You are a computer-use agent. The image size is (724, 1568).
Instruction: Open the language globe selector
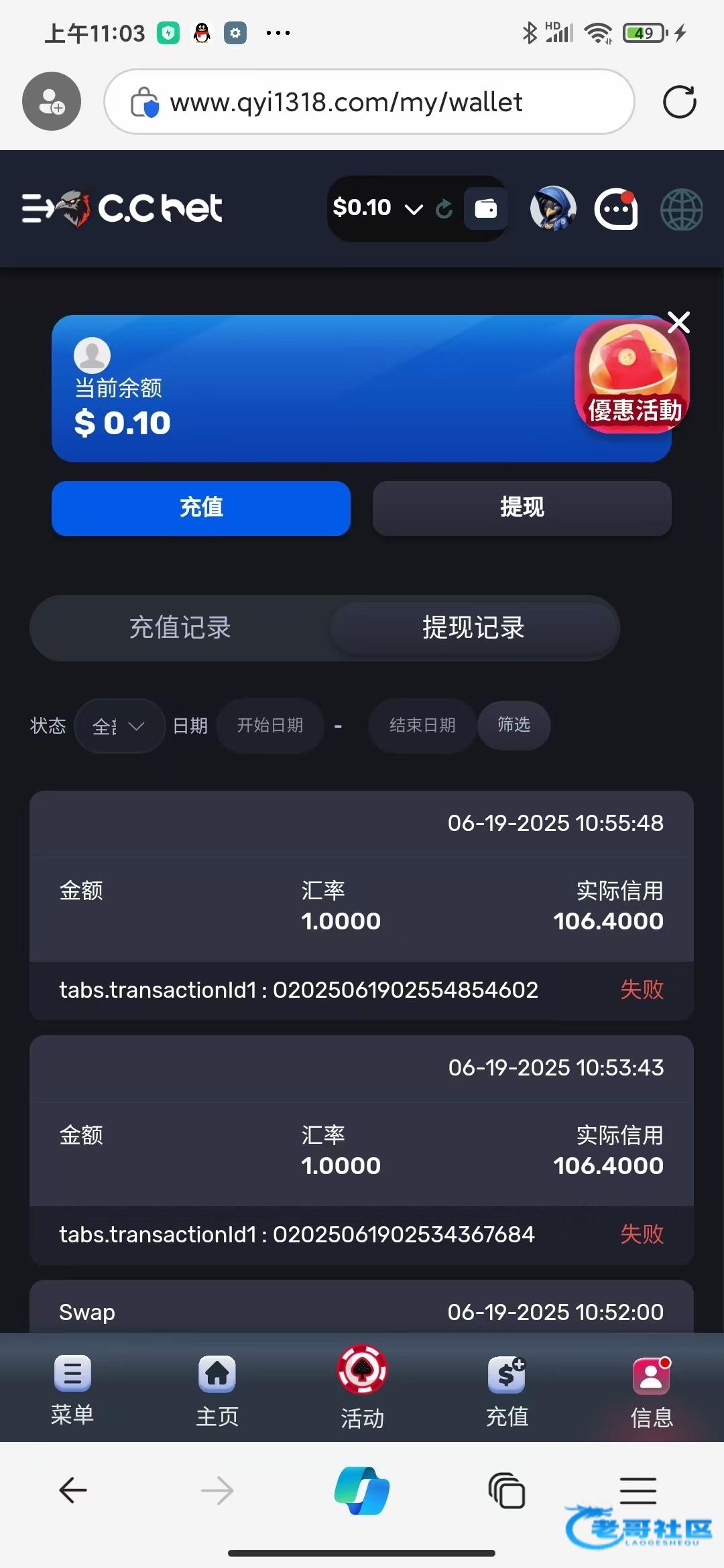[x=681, y=209]
